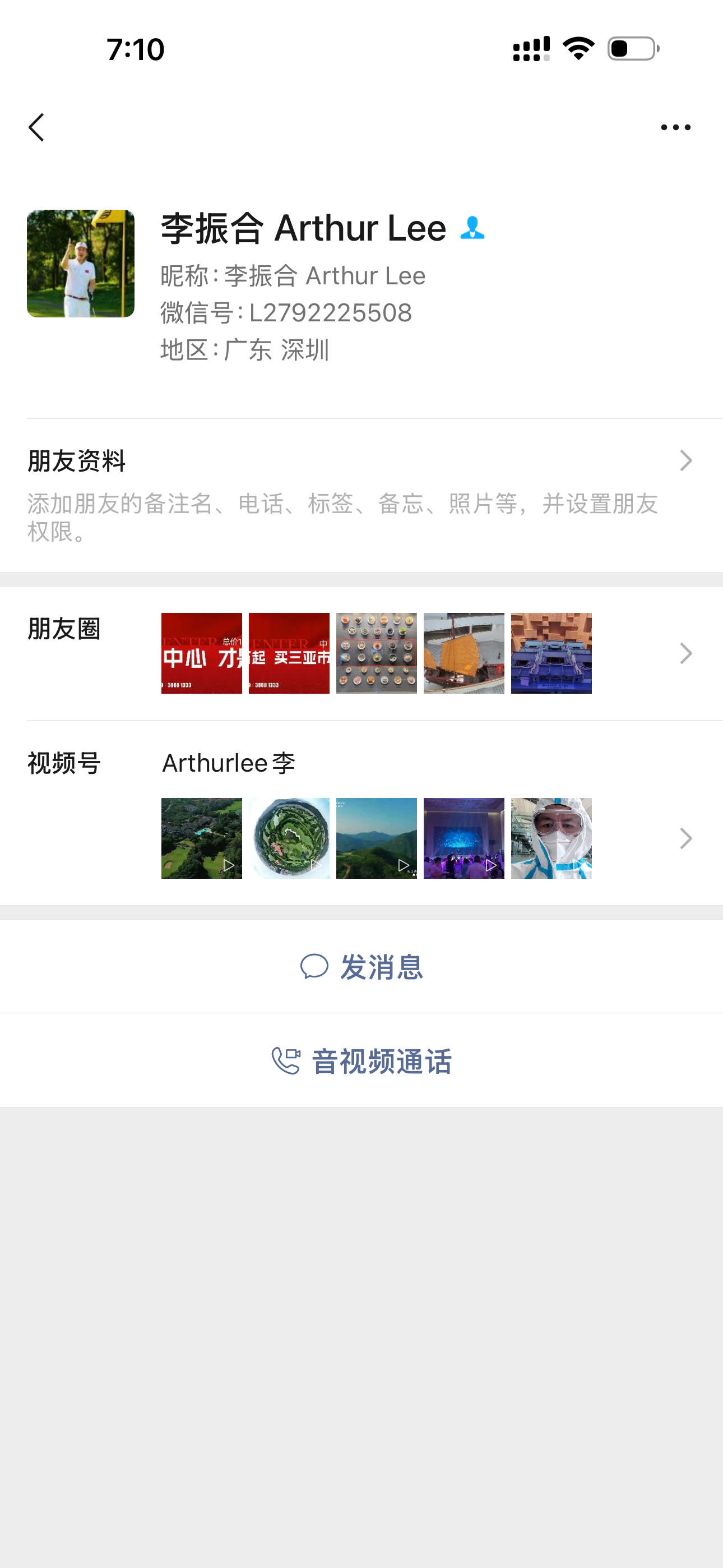The image size is (723, 1568).
Task: Tap the back arrow to return
Action: [36, 127]
